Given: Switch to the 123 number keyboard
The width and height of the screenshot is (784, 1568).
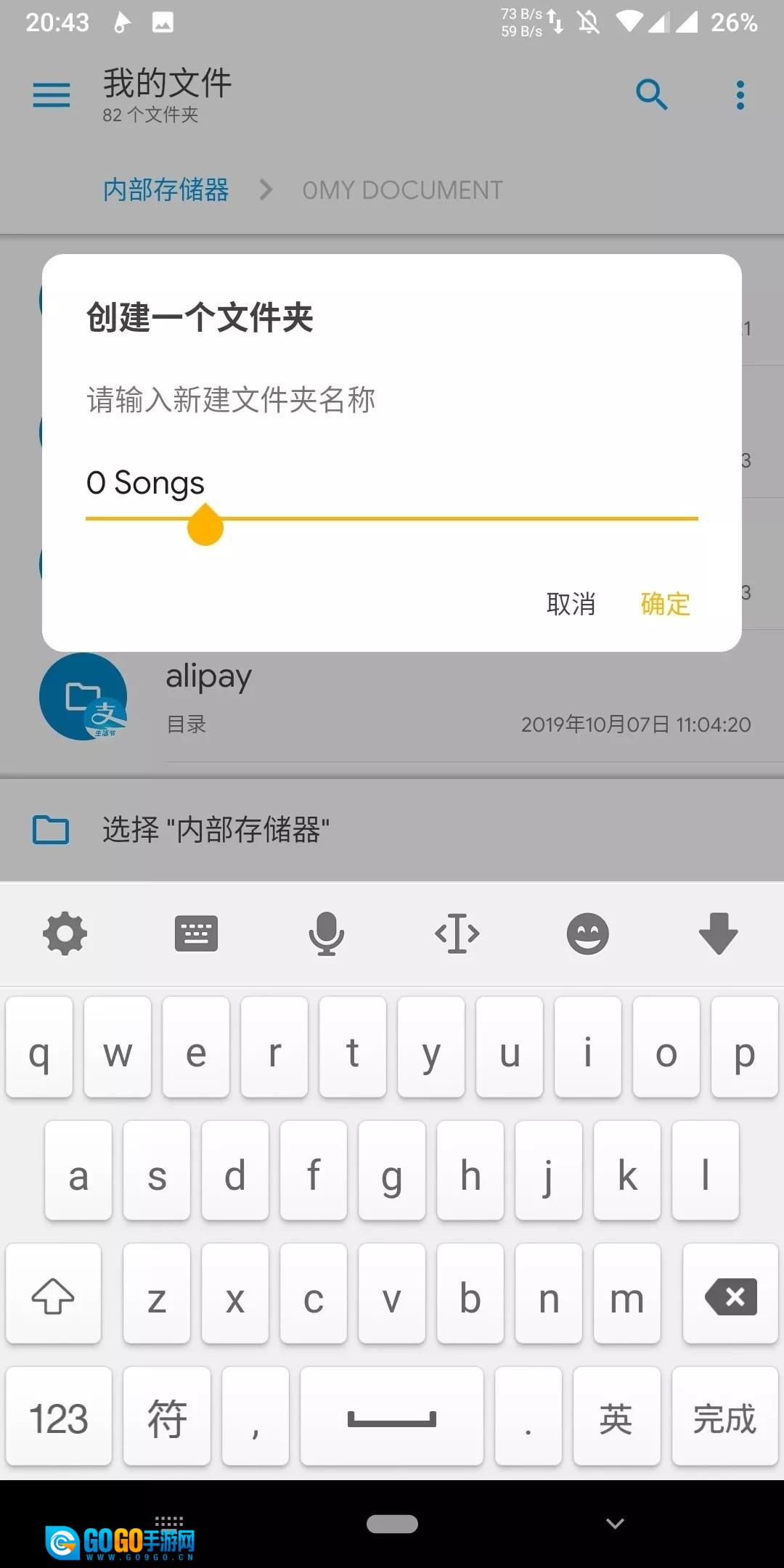Looking at the screenshot, I should coord(59,1418).
